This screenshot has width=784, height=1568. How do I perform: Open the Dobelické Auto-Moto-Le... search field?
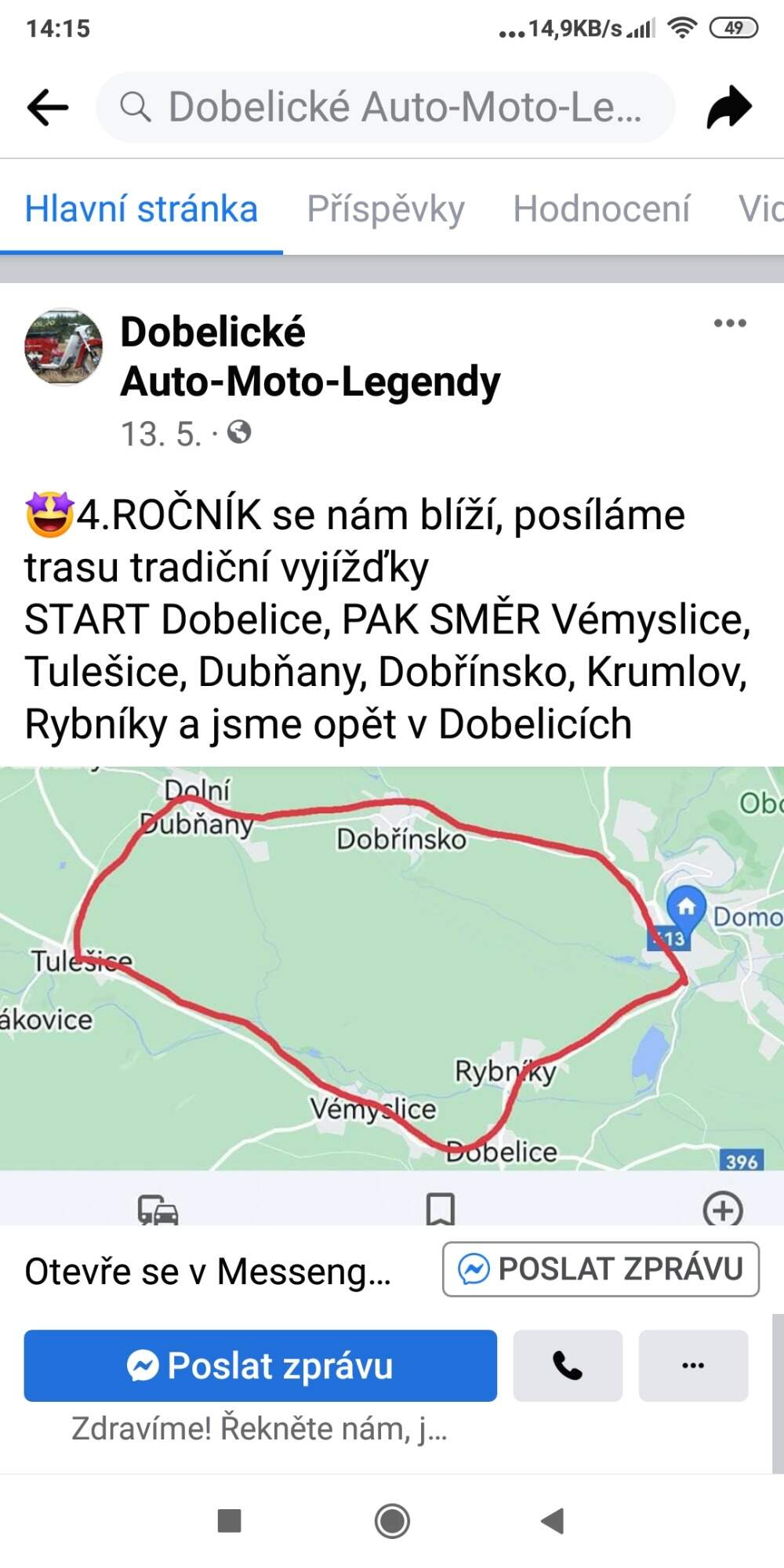(386, 107)
